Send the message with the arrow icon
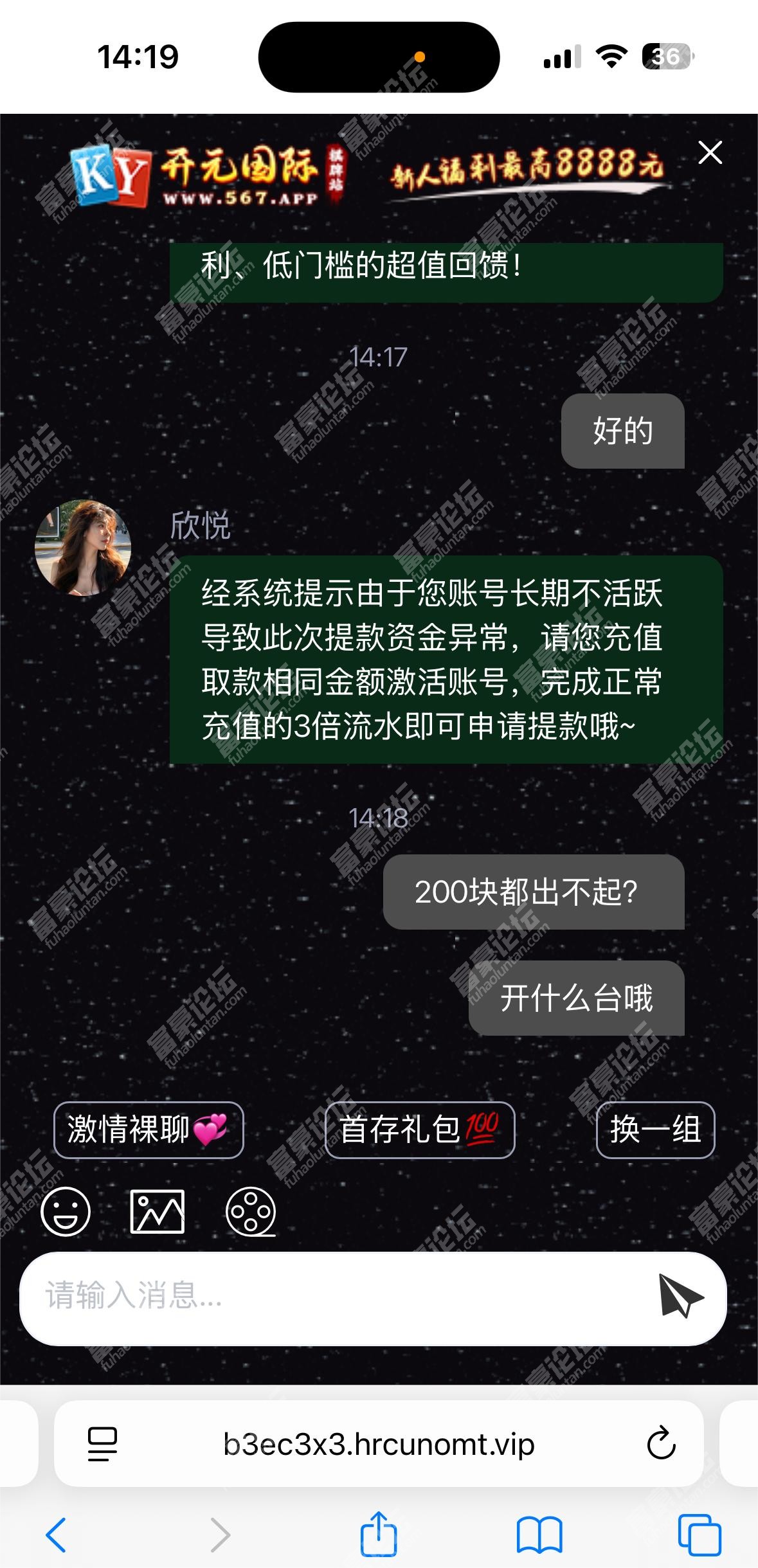The height and width of the screenshot is (1568, 758). point(680,1296)
